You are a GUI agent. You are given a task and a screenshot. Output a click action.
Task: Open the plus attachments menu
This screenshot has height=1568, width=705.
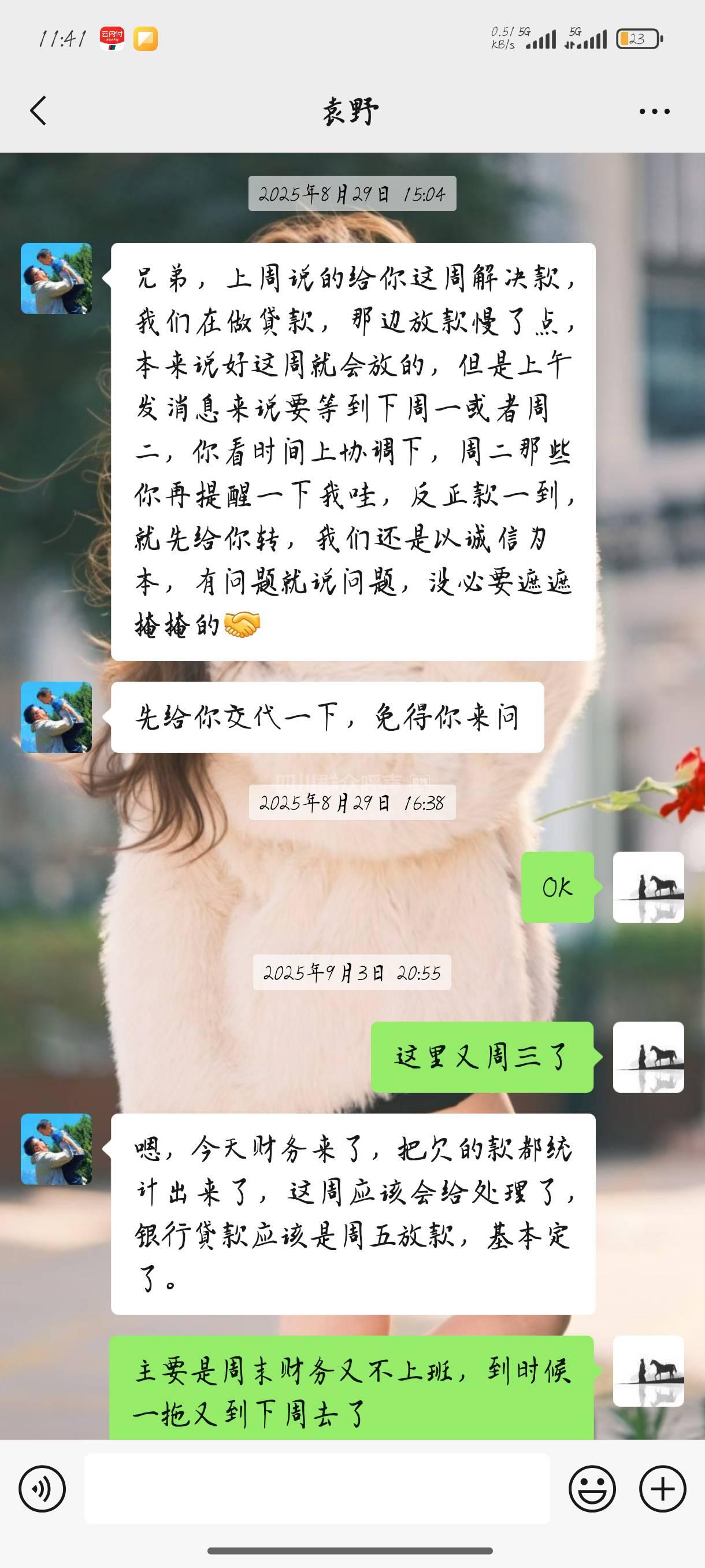pyautogui.click(x=662, y=1488)
